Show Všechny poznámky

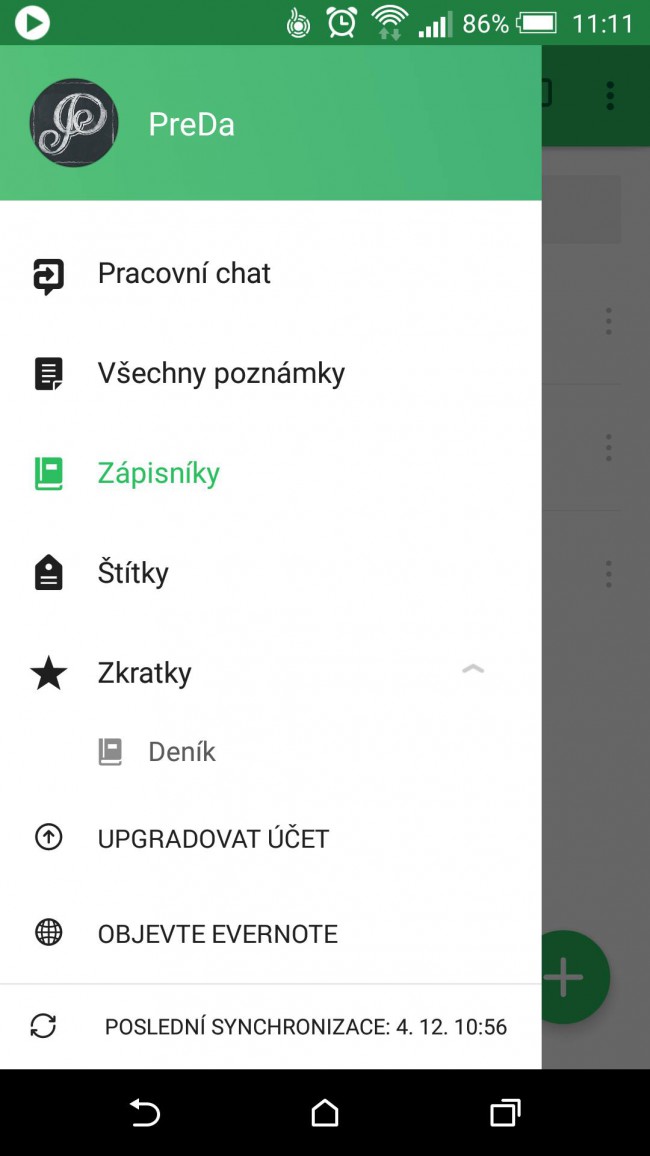pyautogui.click(x=270, y=374)
